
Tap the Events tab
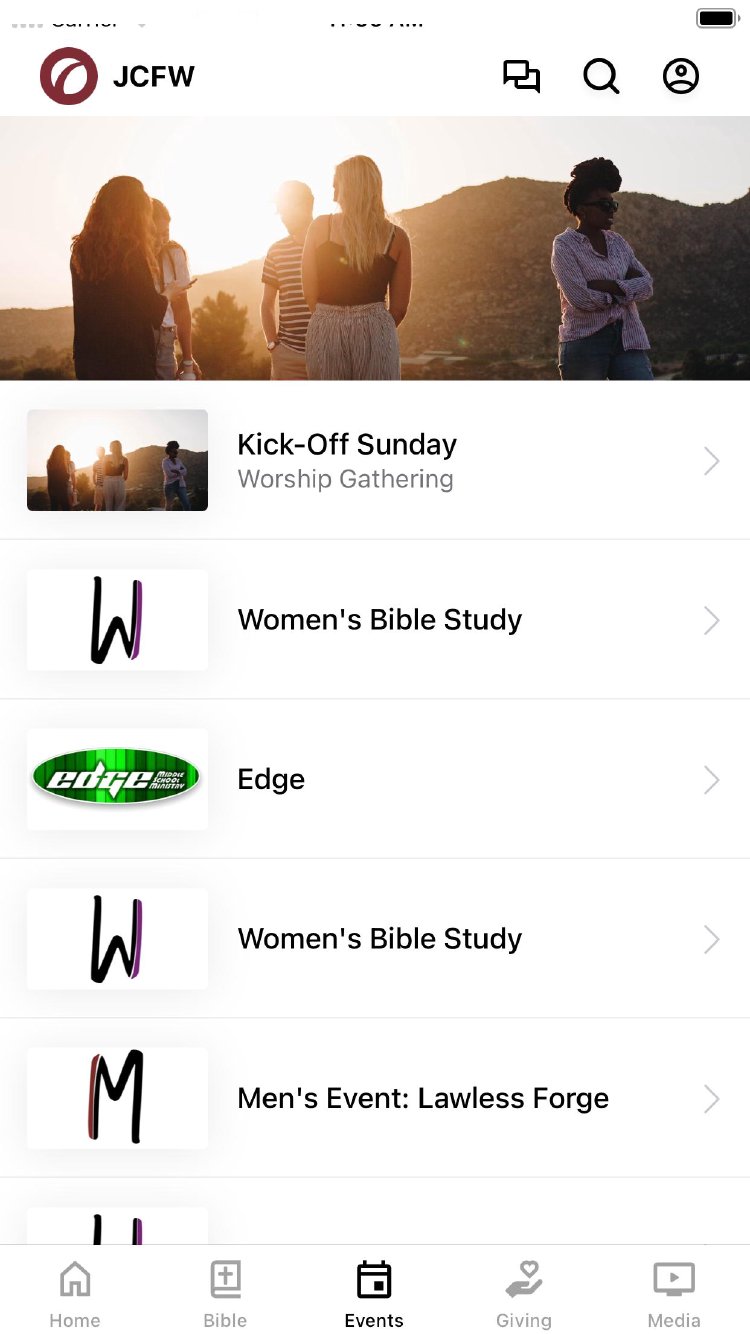(374, 1292)
